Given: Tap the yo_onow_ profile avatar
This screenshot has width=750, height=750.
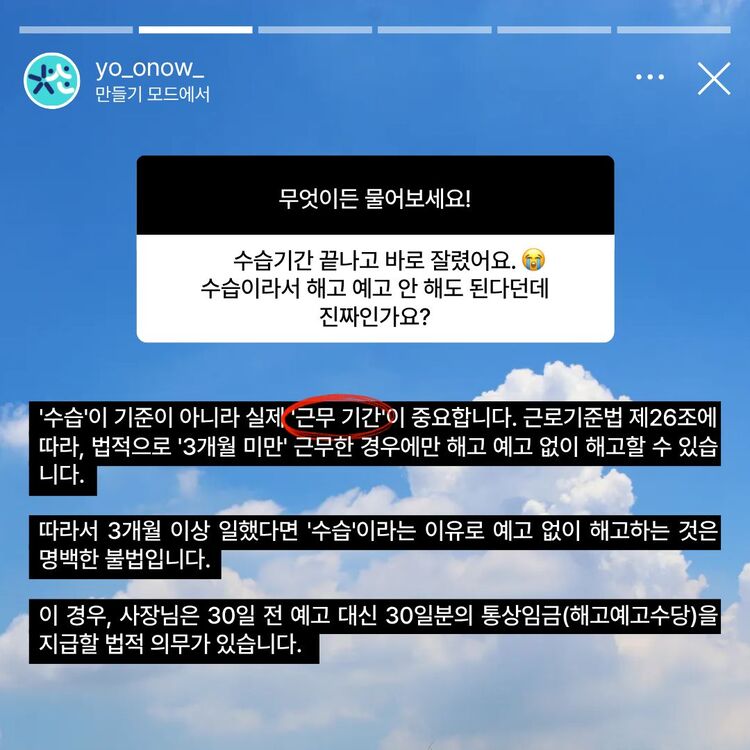Looking at the screenshot, I should point(51,79).
